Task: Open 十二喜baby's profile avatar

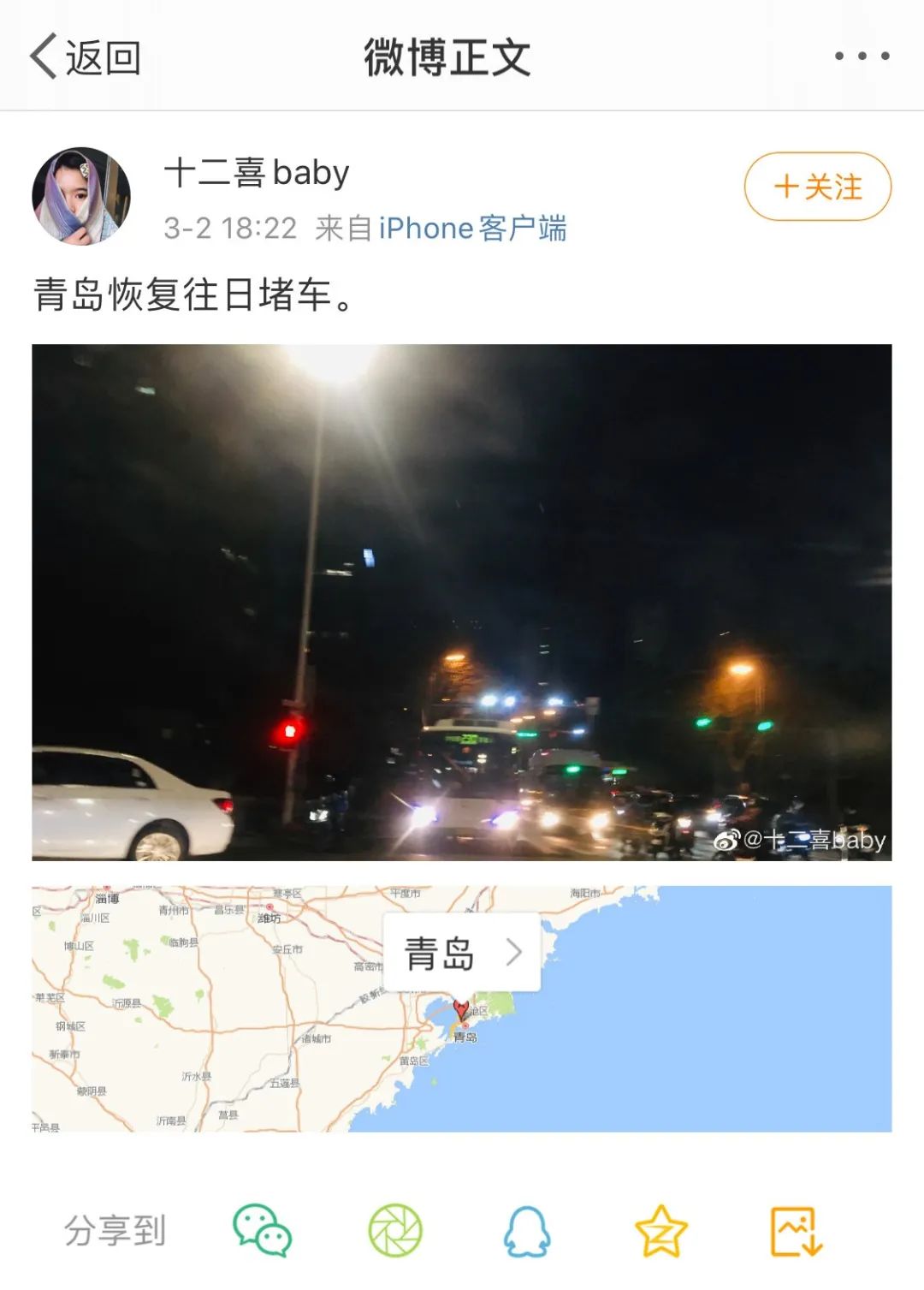Action: 81,196
